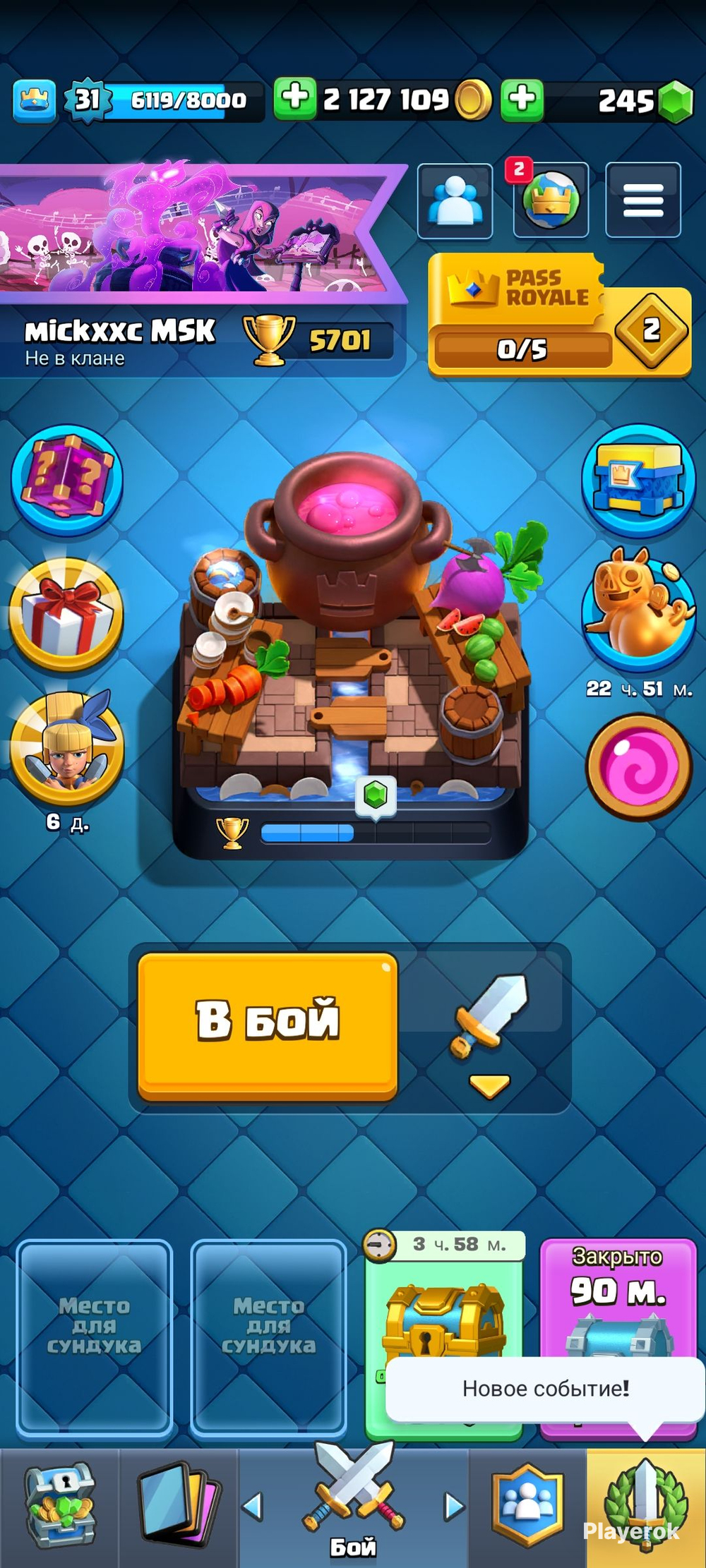Open the purple mystery box

(67, 478)
